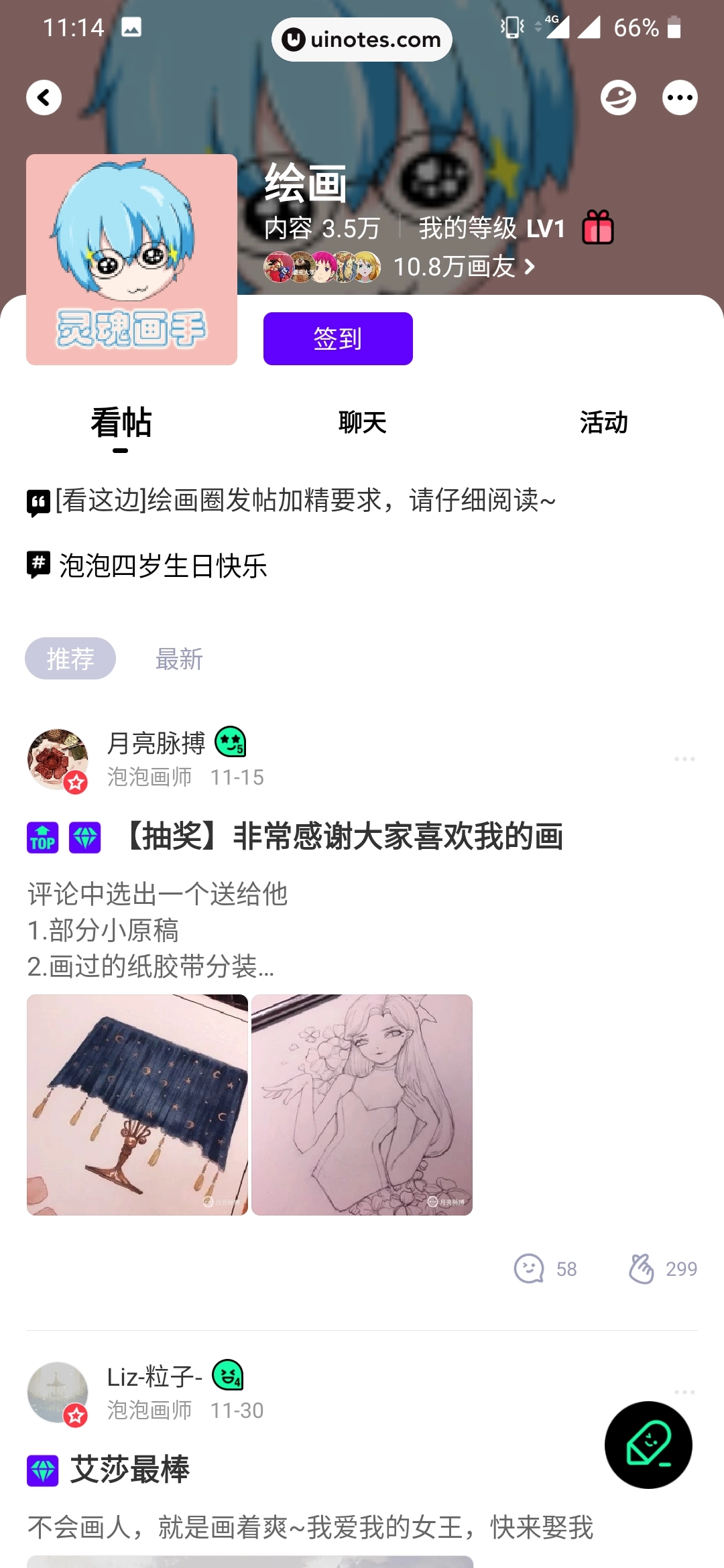Comment on the 抽奖 post

pyautogui.click(x=544, y=1268)
